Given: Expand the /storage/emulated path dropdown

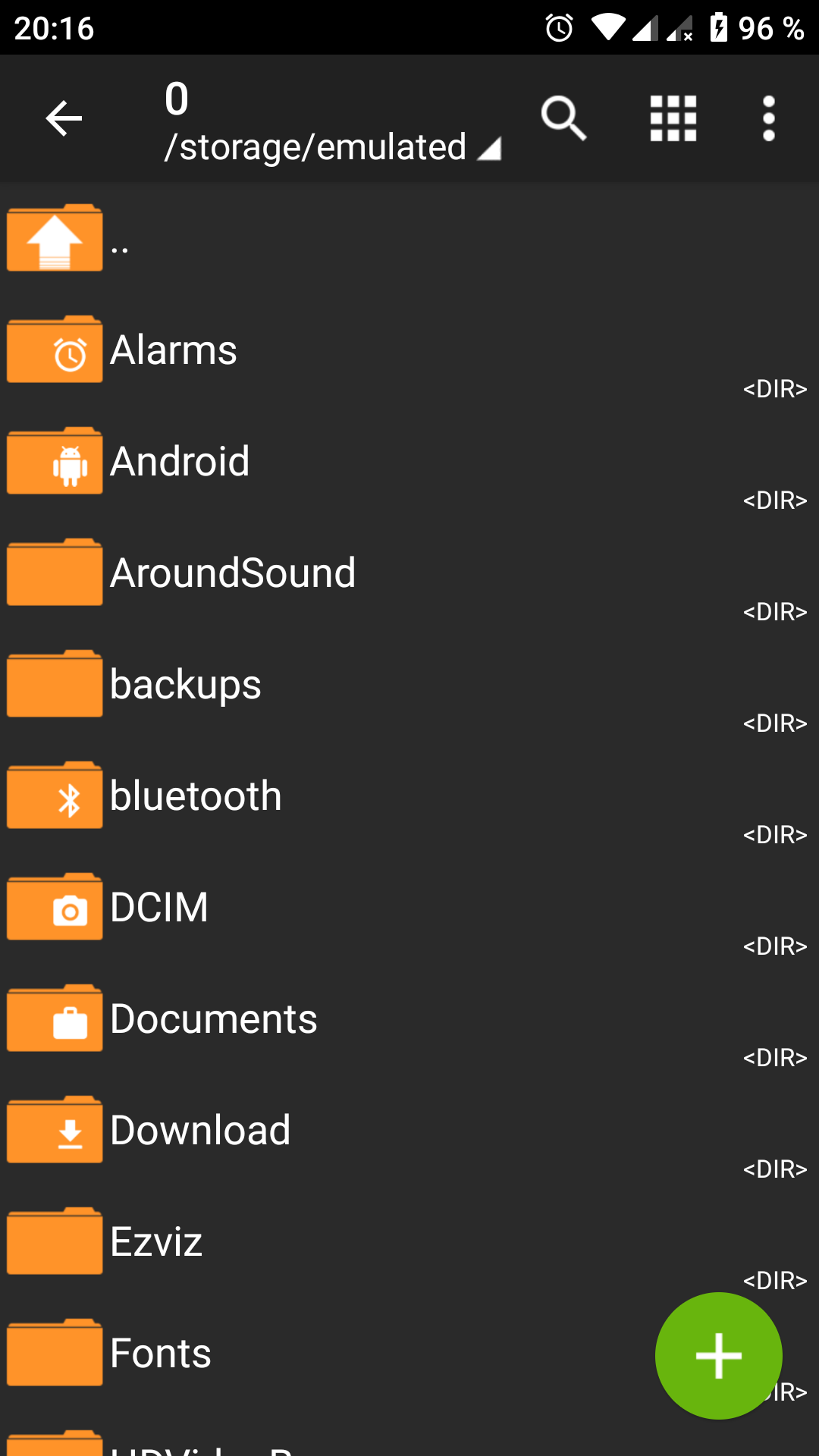Looking at the screenshot, I should pos(334,147).
